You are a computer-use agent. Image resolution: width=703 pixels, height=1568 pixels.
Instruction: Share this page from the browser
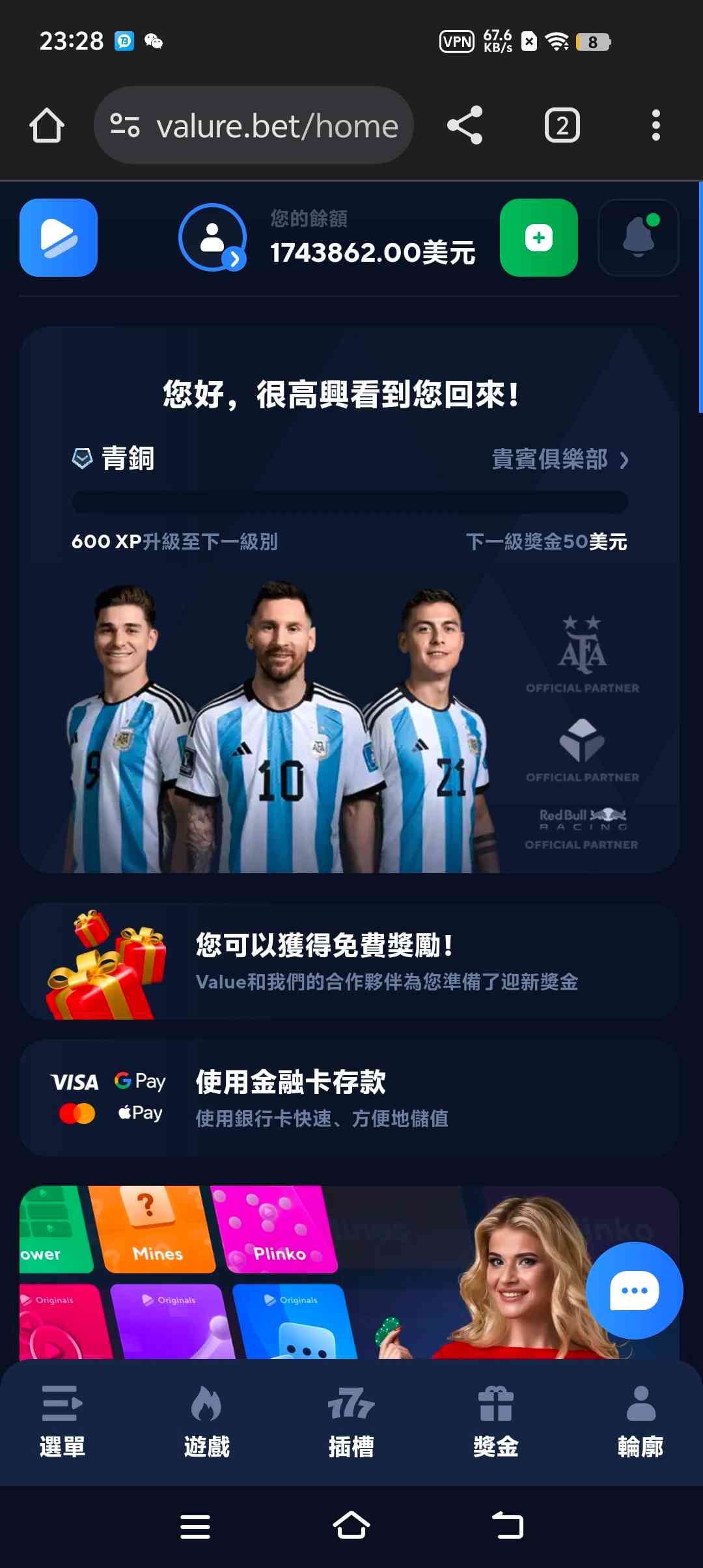pyautogui.click(x=465, y=125)
